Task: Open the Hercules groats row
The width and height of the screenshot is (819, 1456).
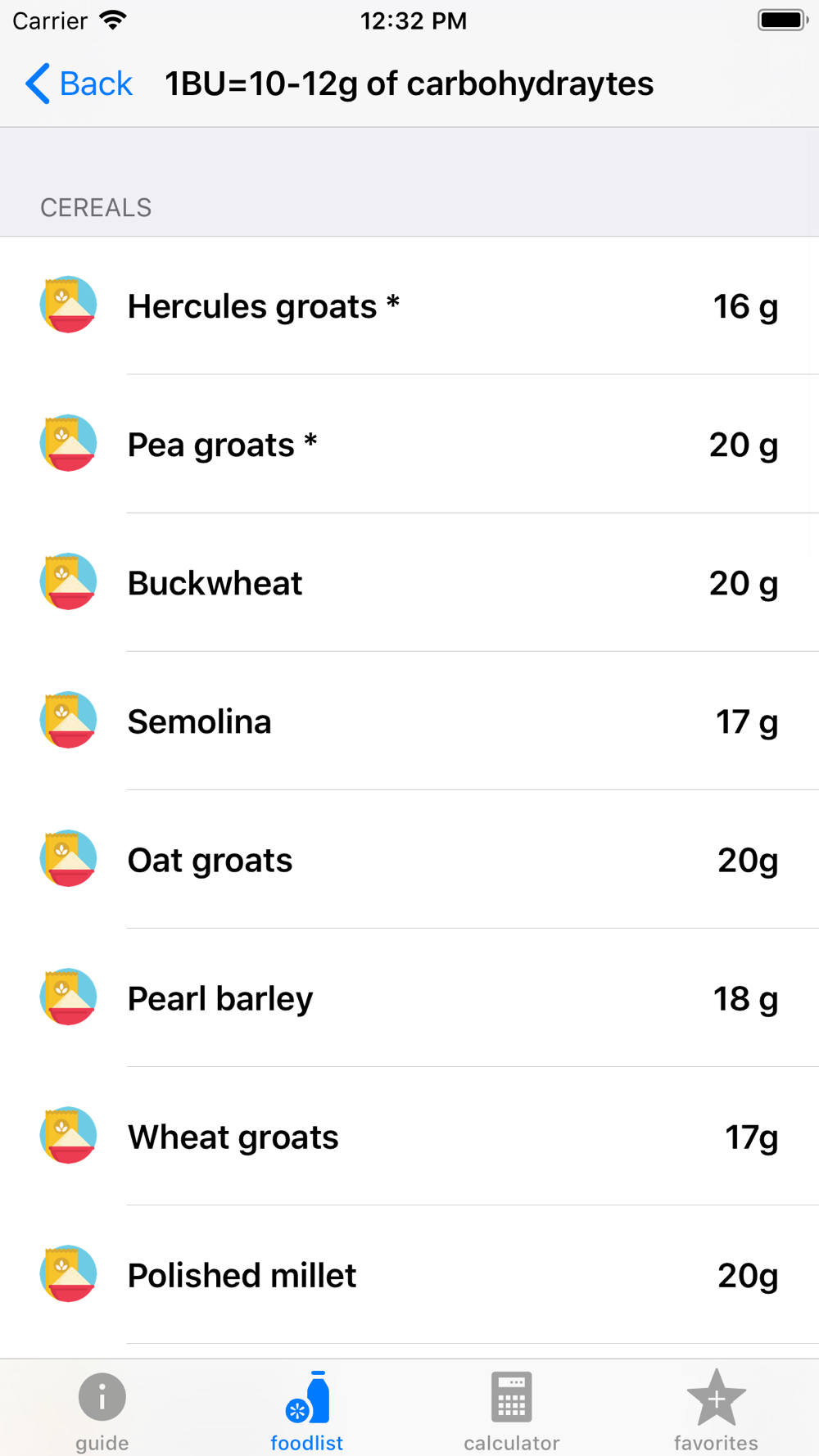Action: pos(409,306)
